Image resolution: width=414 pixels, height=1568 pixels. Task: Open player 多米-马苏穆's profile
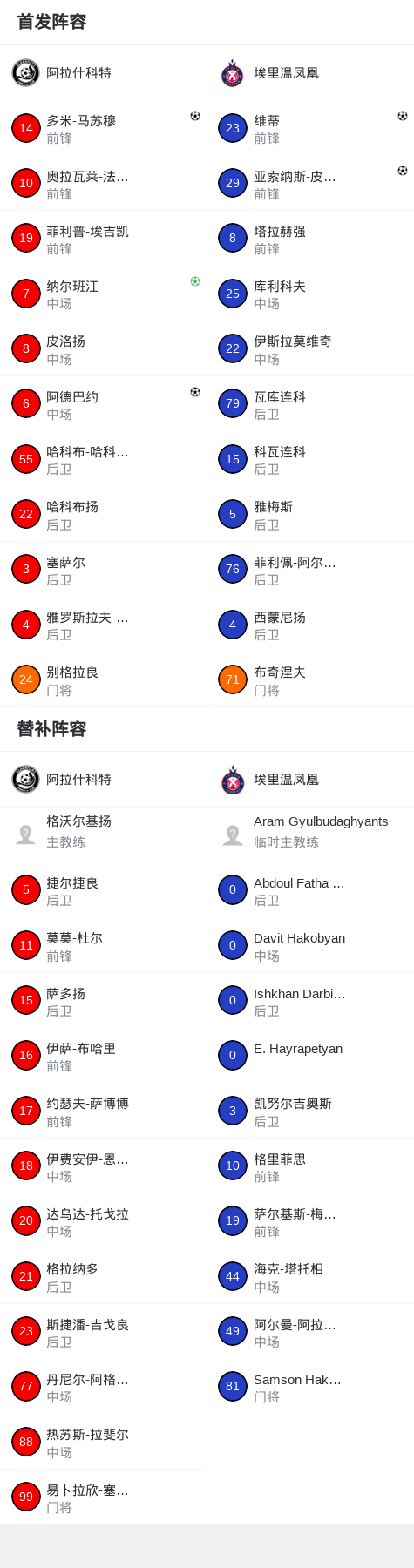point(103,128)
